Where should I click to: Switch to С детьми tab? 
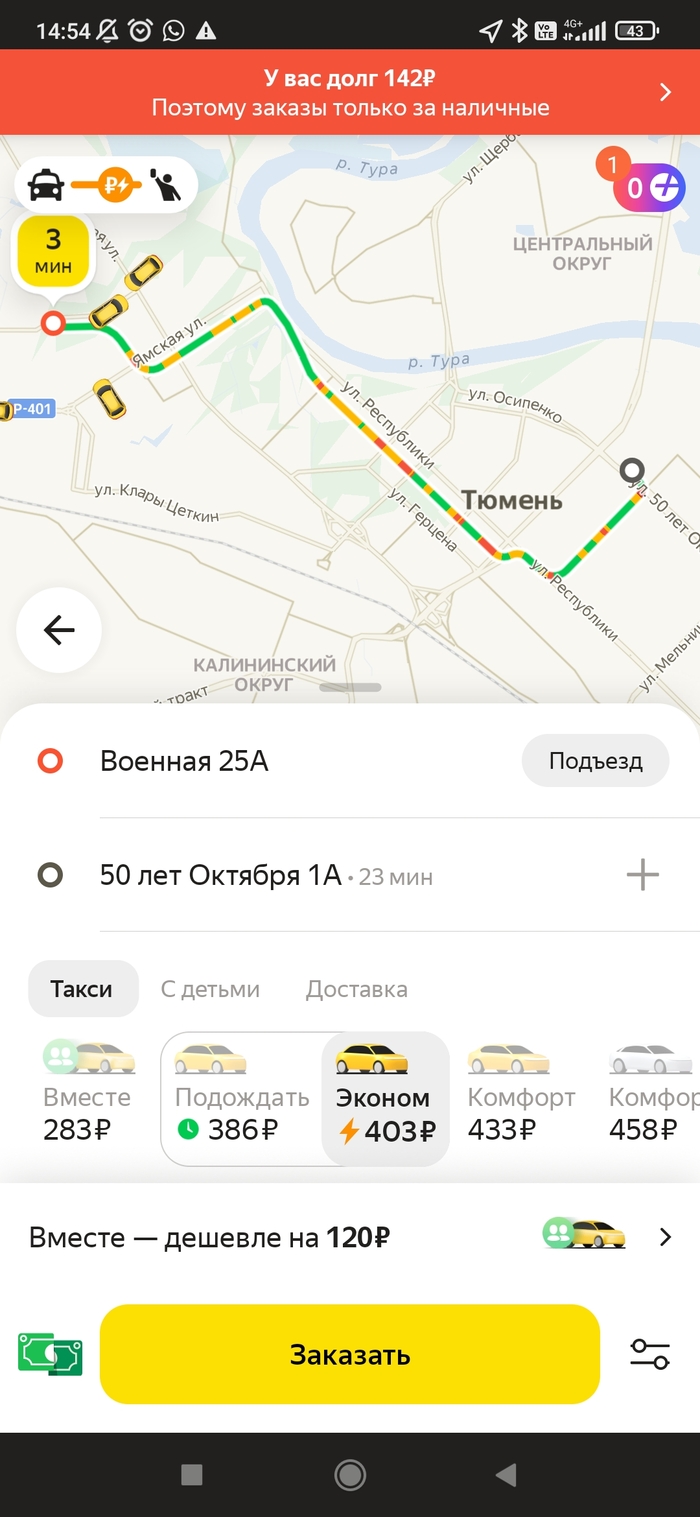(x=210, y=989)
